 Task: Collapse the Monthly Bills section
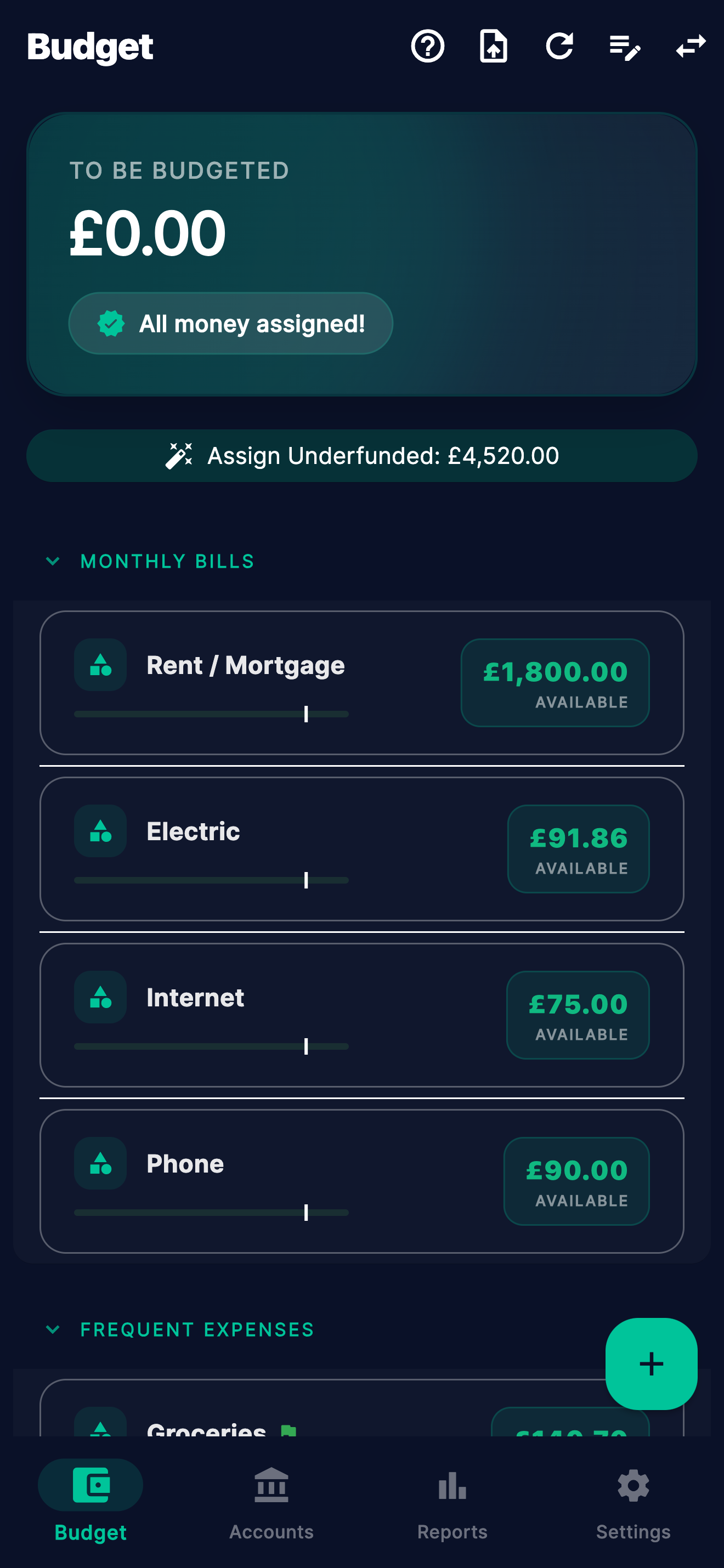point(53,561)
